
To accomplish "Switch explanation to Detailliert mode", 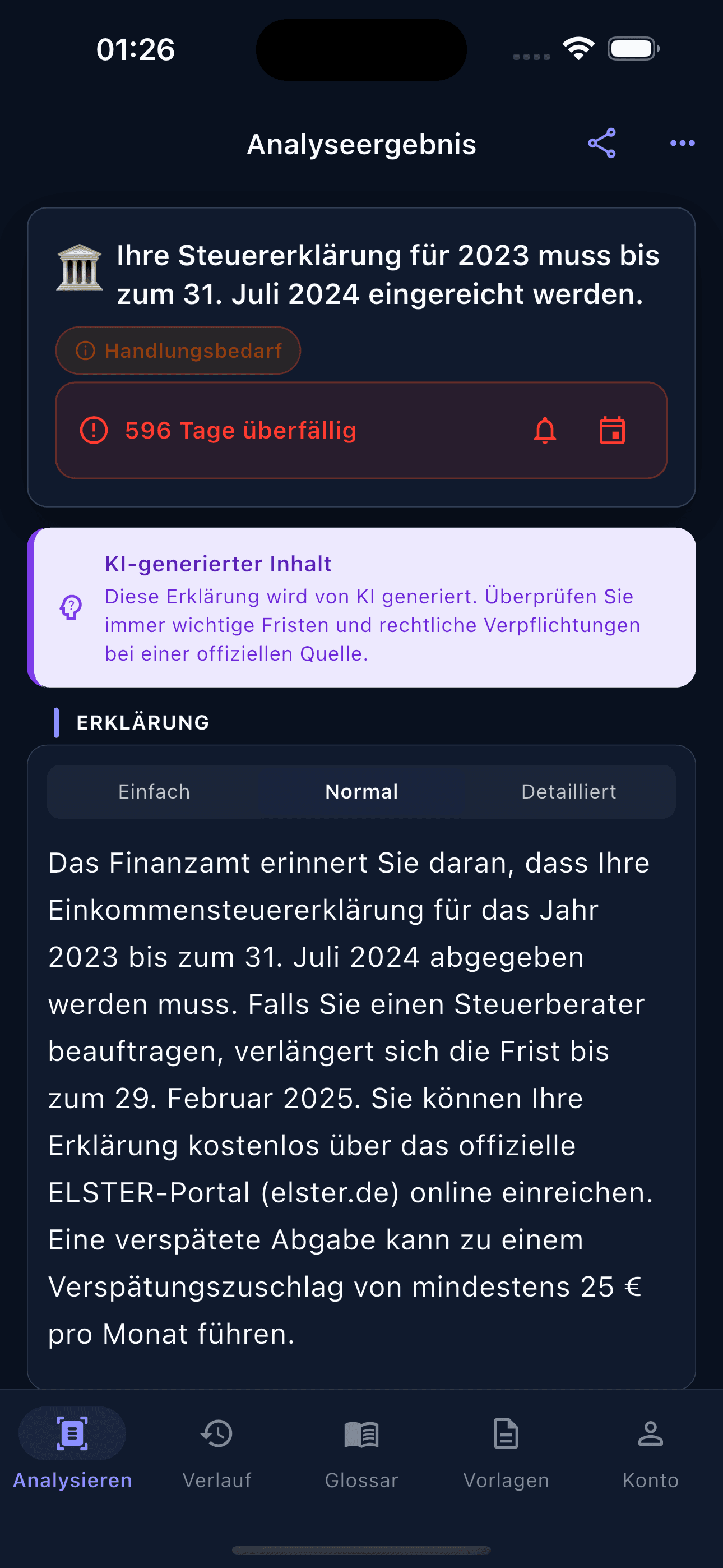I will point(569,791).
